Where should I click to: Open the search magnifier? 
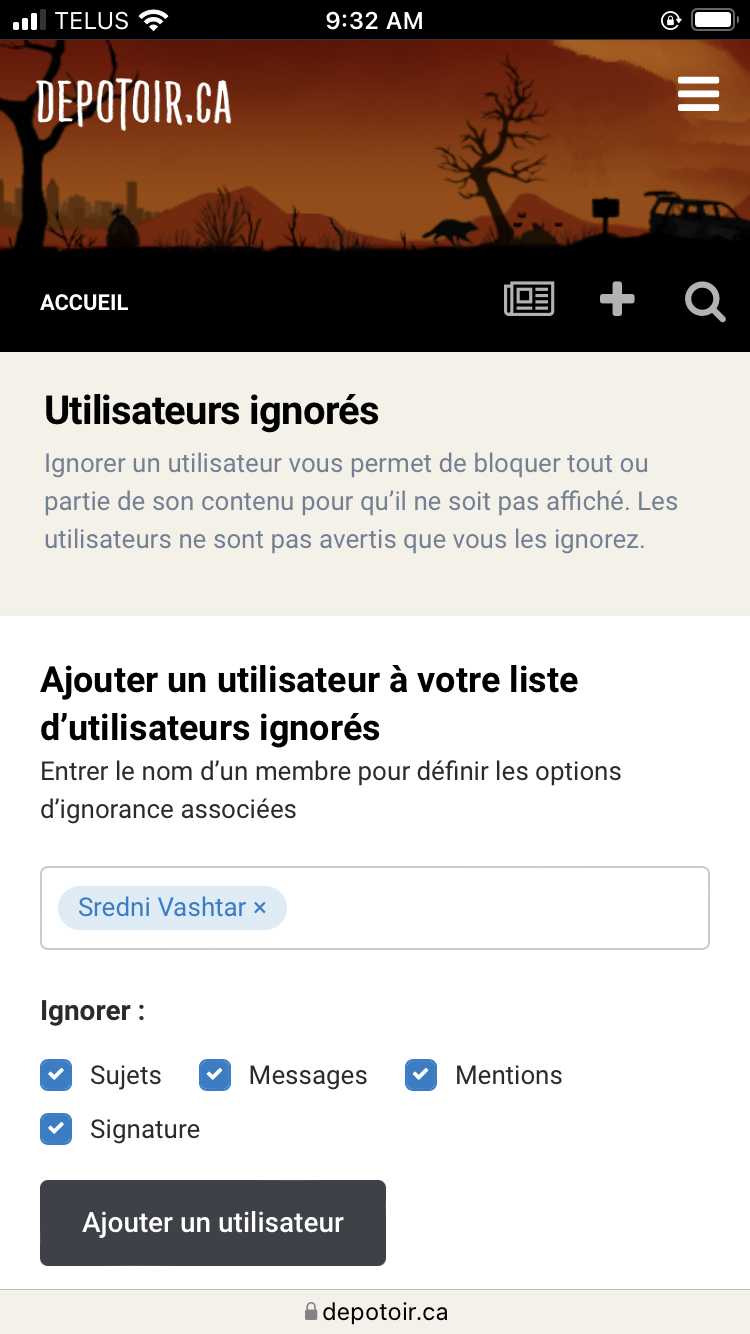click(x=705, y=300)
